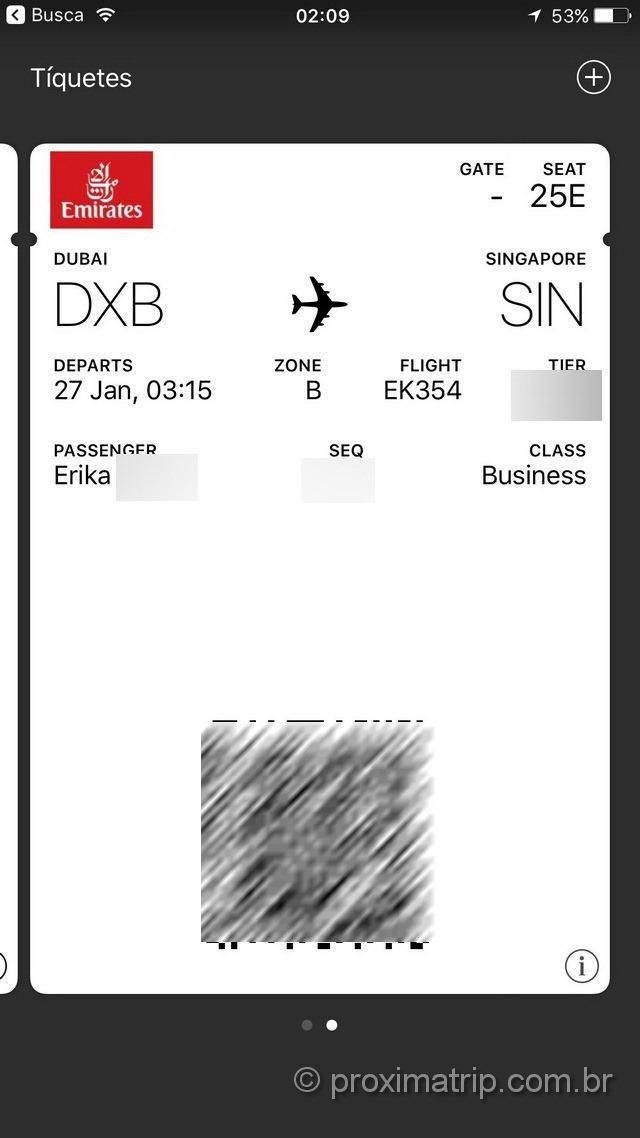Open boarding pass info button
This screenshot has height=1138, width=640.
[581, 966]
